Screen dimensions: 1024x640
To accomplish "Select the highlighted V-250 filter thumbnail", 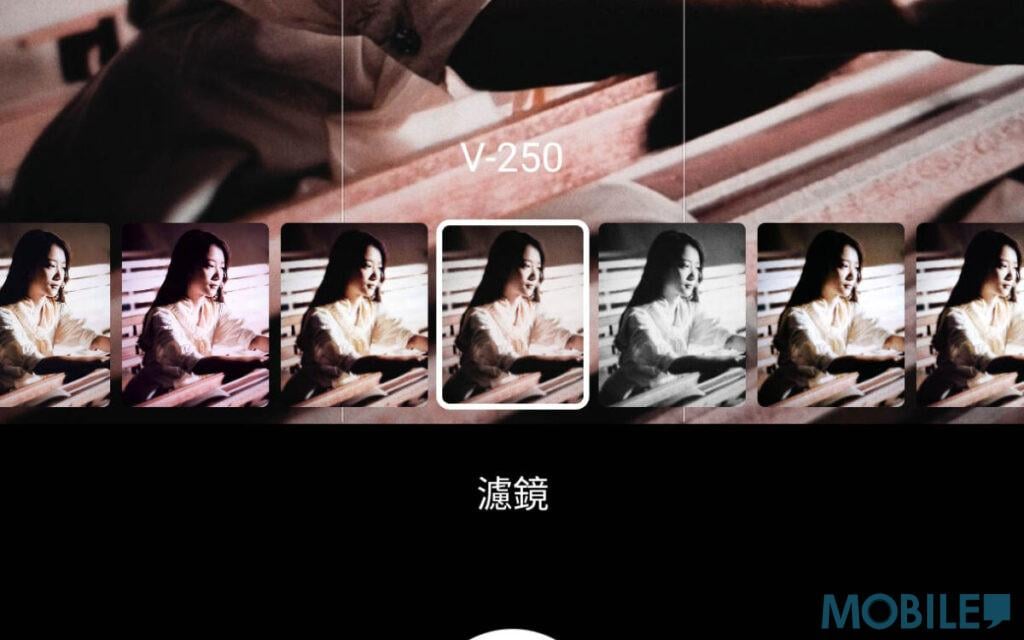I will [512, 314].
